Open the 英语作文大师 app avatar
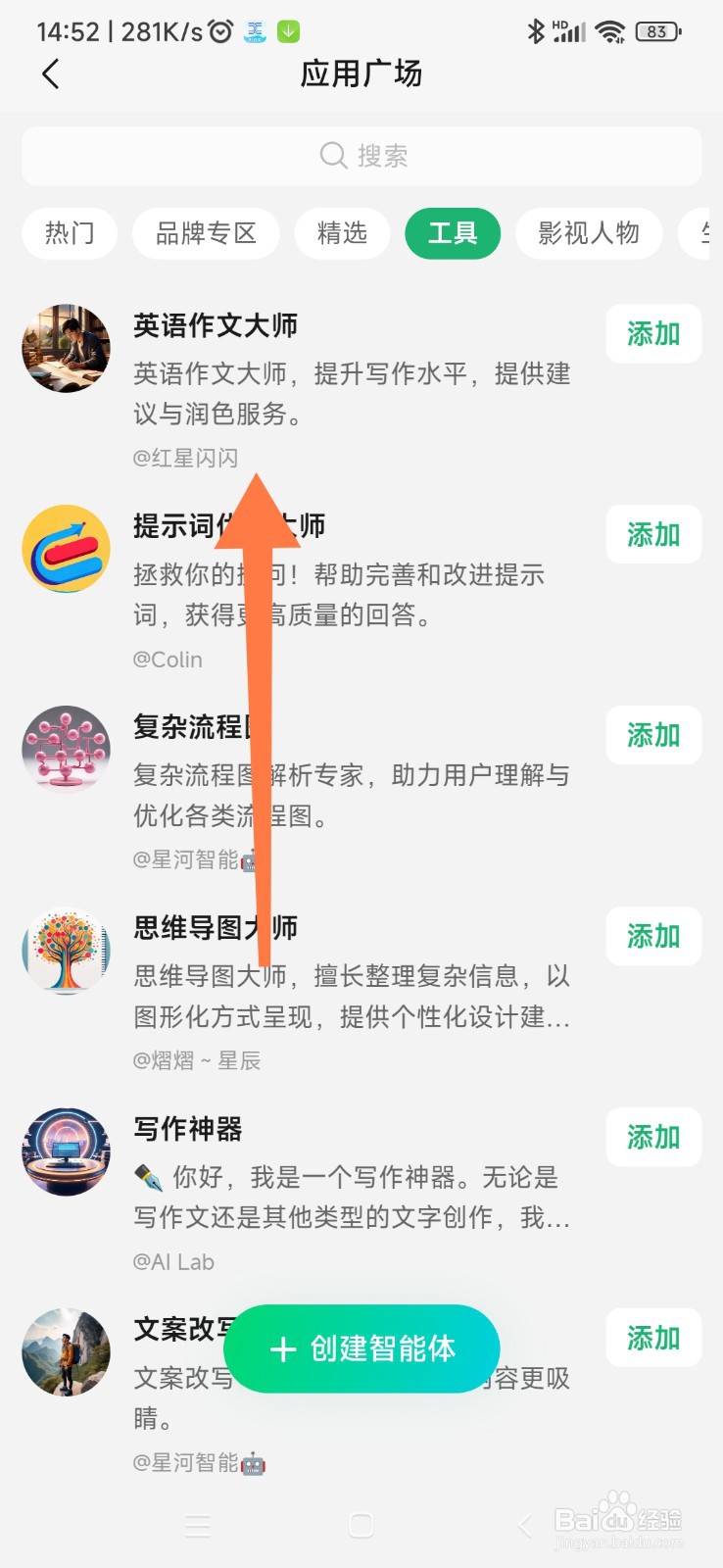 click(x=65, y=348)
